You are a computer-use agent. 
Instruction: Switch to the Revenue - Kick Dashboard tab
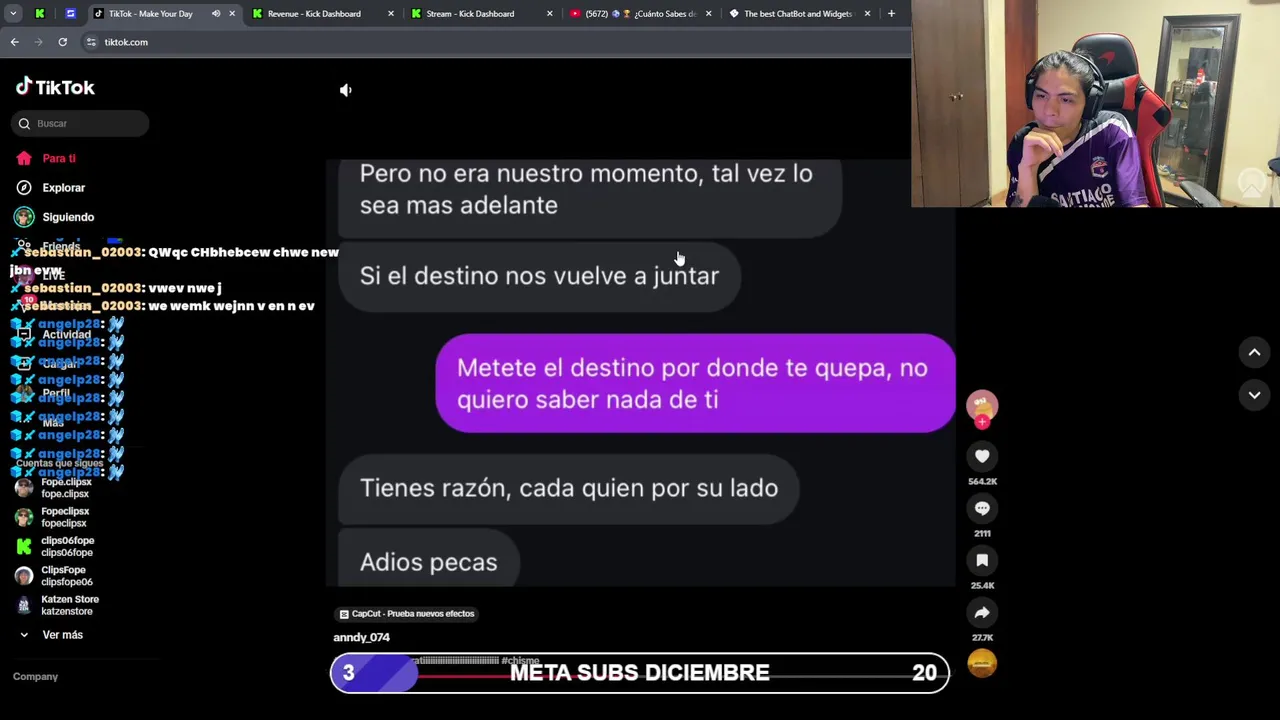[x=314, y=14]
